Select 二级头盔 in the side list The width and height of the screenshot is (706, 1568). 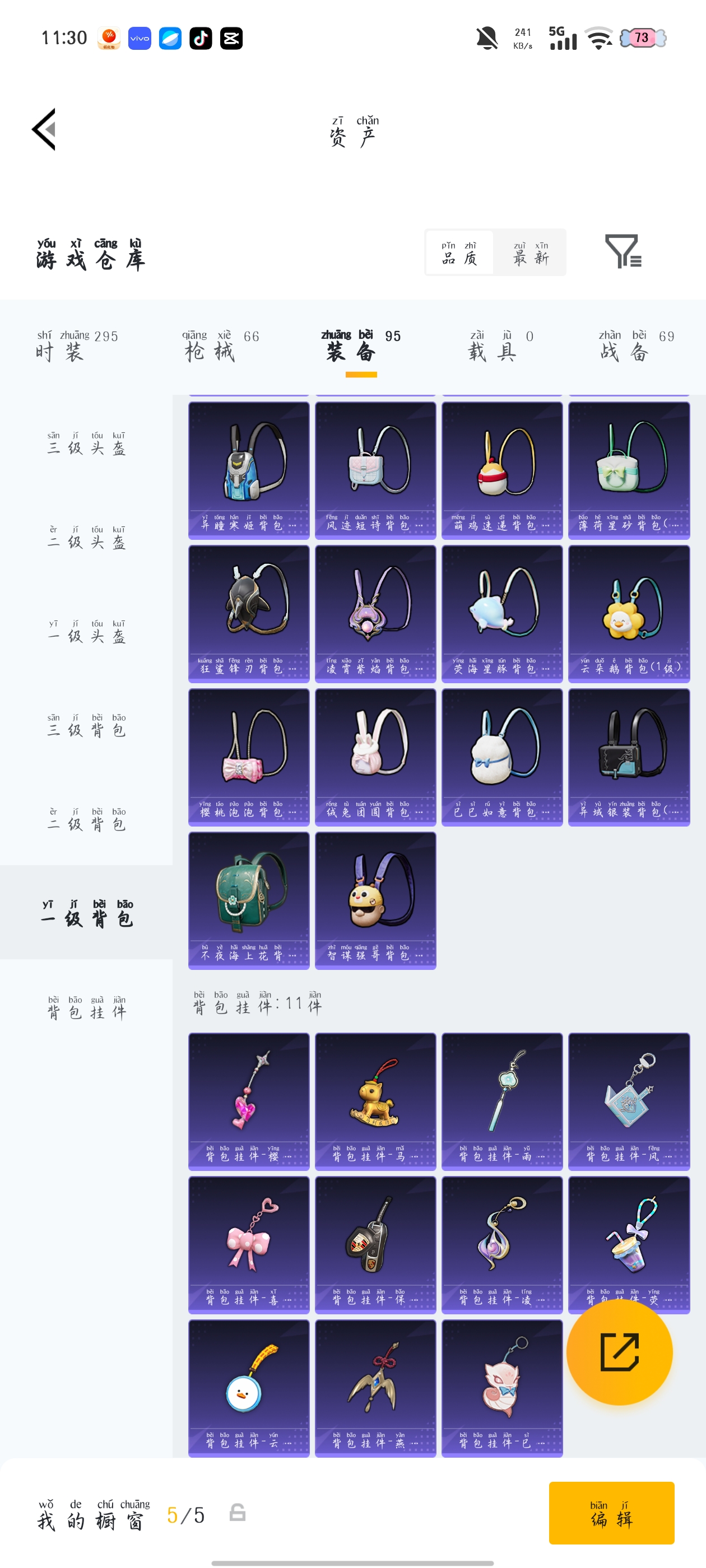[86, 538]
